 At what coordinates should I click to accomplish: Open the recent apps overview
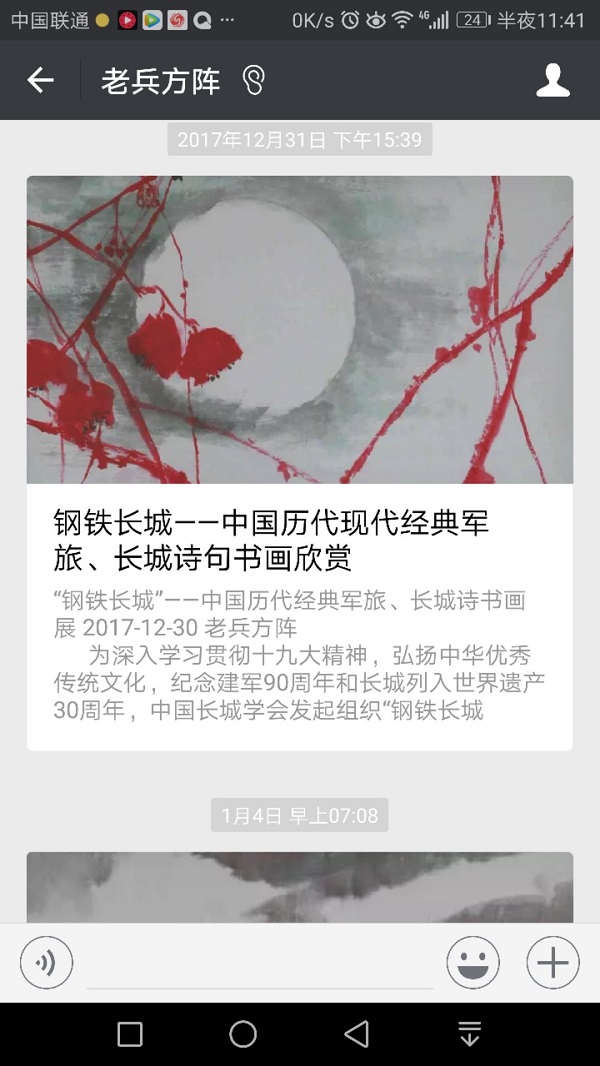click(x=130, y=1034)
